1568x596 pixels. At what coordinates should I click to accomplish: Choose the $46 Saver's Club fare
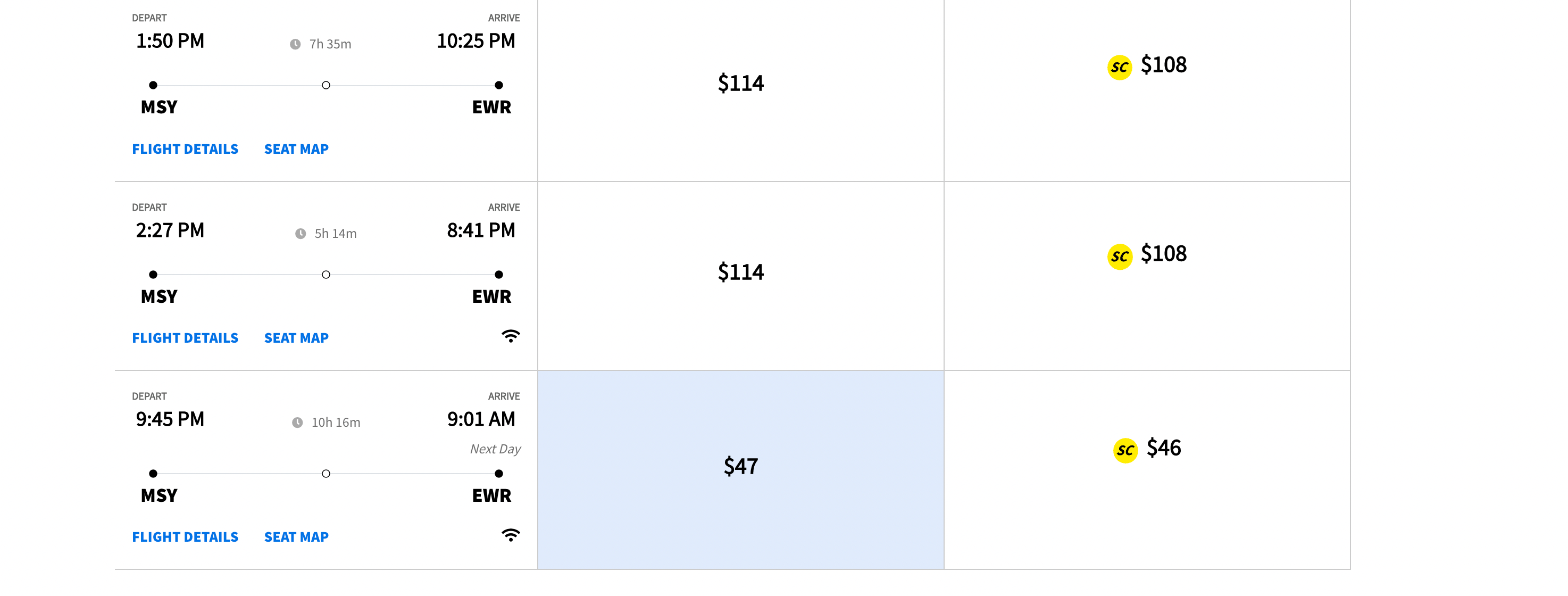click(x=1147, y=449)
